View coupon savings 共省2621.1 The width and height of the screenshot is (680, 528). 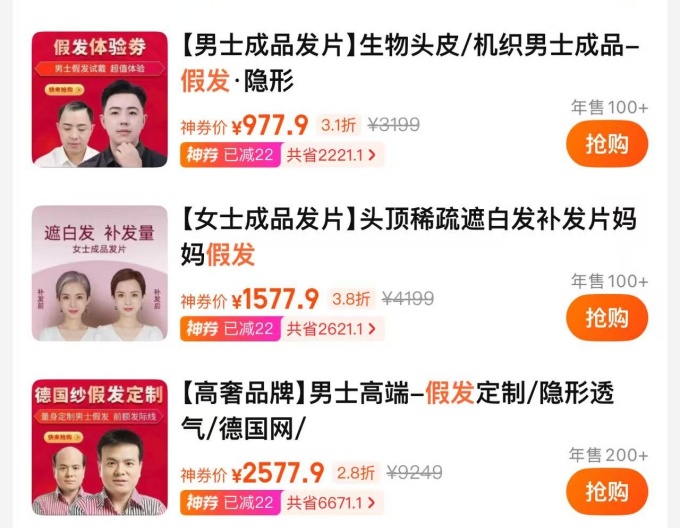332,328
